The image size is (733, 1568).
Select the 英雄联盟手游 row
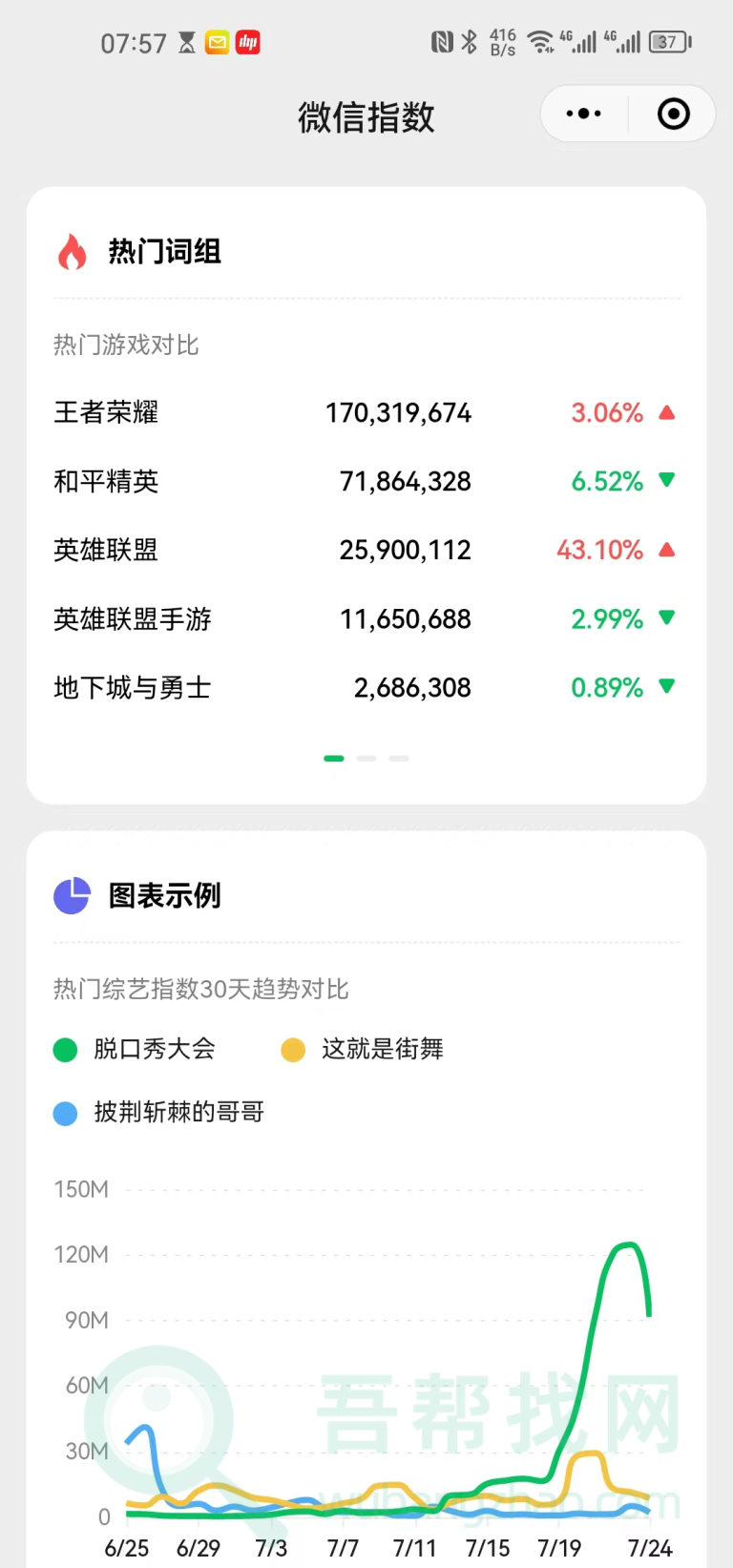[x=365, y=618]
